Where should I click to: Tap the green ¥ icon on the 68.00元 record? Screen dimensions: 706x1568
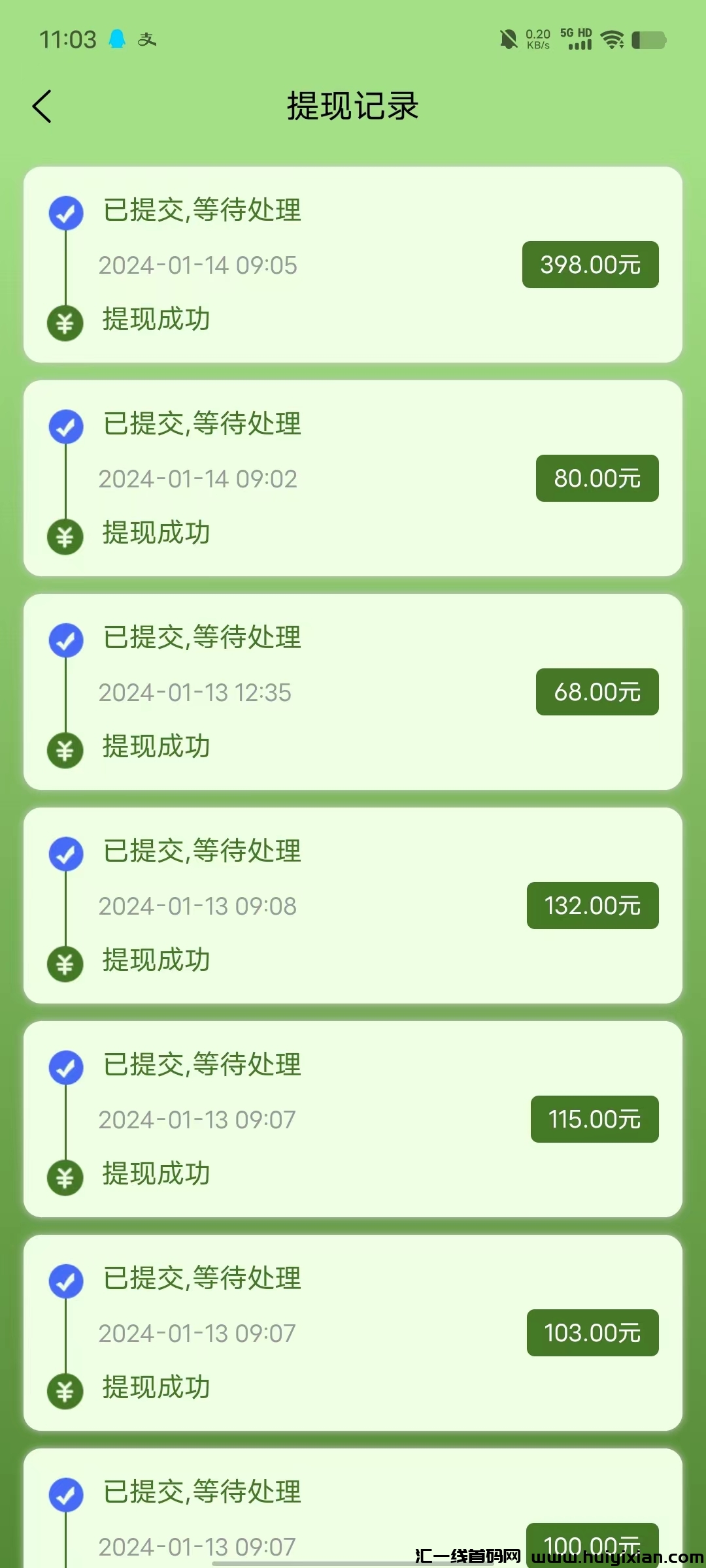click(x=66, y=750)
